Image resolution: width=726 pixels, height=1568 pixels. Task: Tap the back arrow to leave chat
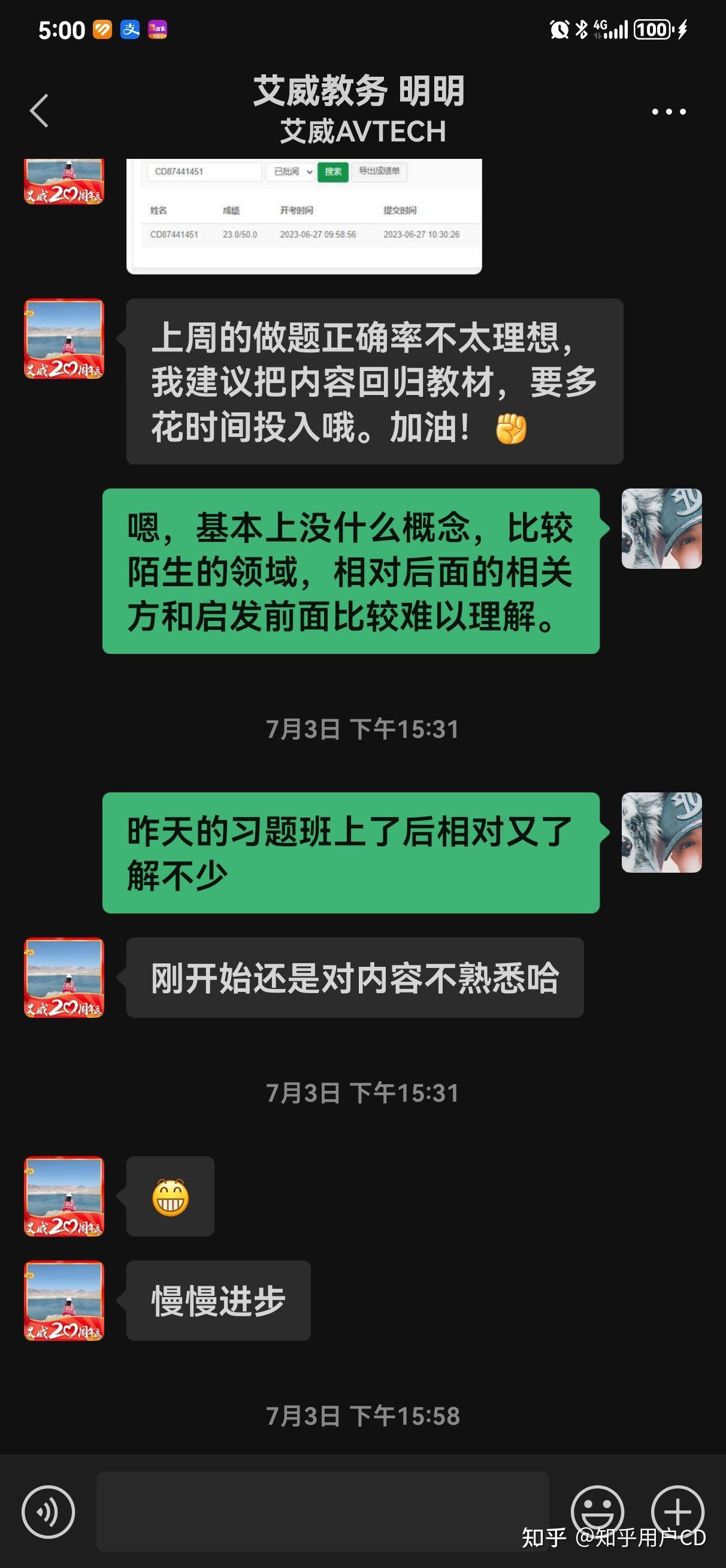coord(38,110)
